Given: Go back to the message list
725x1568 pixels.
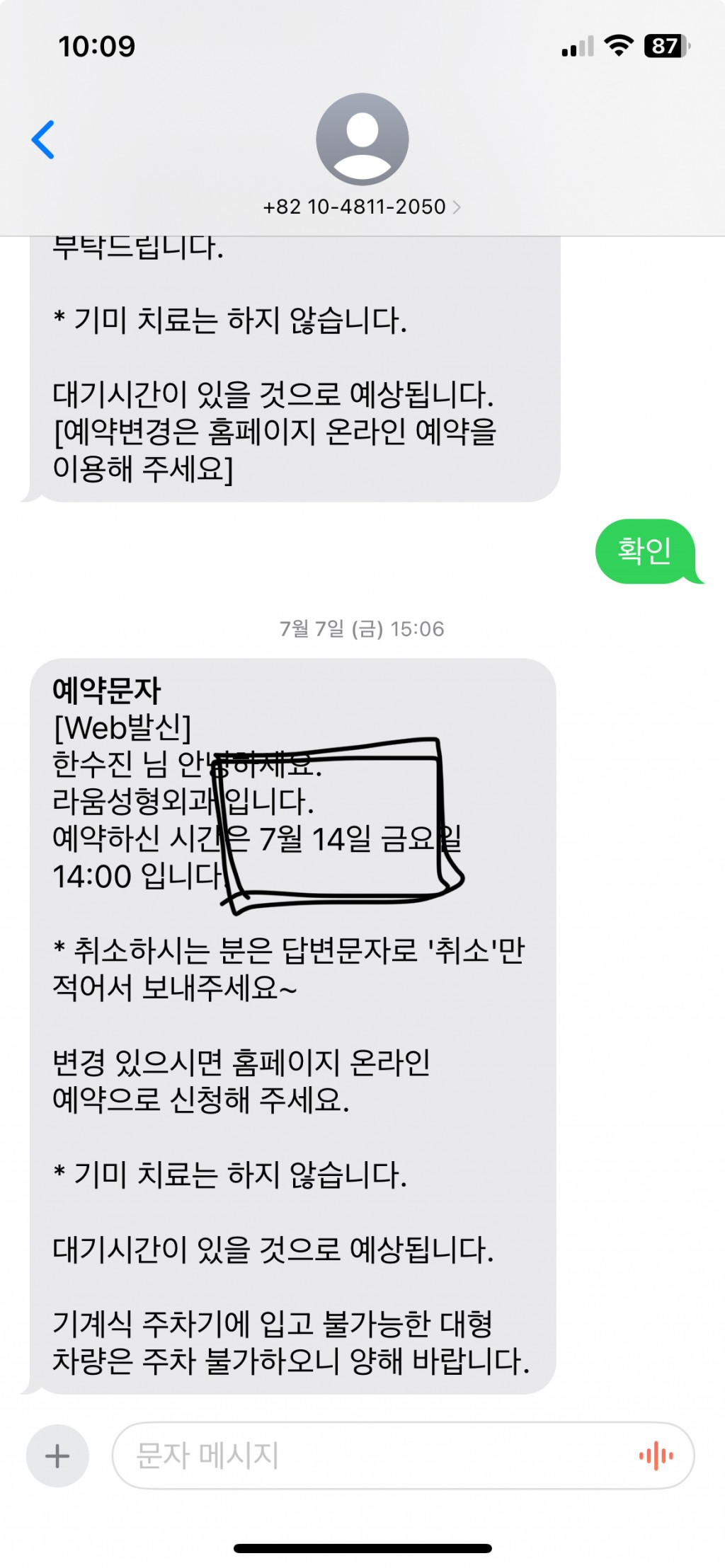Looking at the screenshot, I should pyautogui.click(x=43, y=140).
